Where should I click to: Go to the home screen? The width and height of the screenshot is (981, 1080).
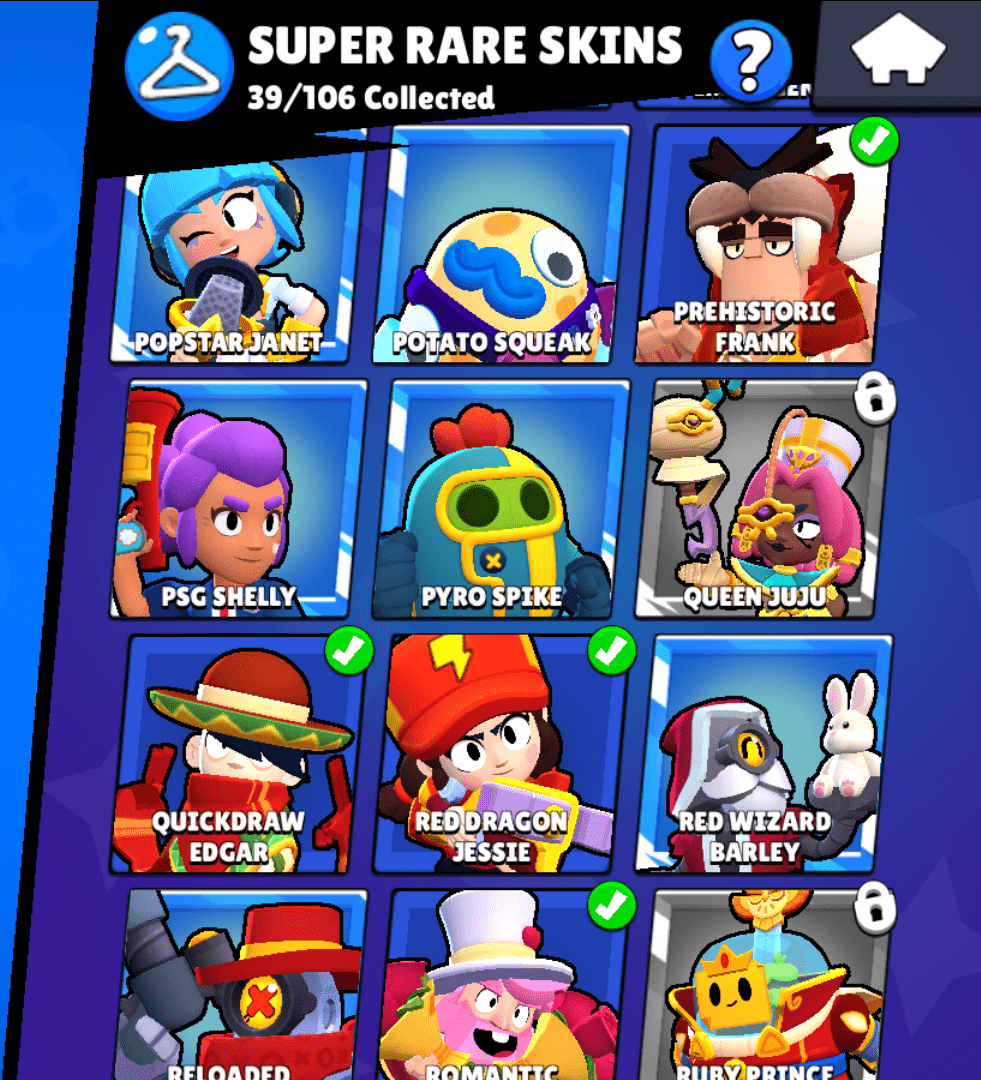tap(897, 50)
